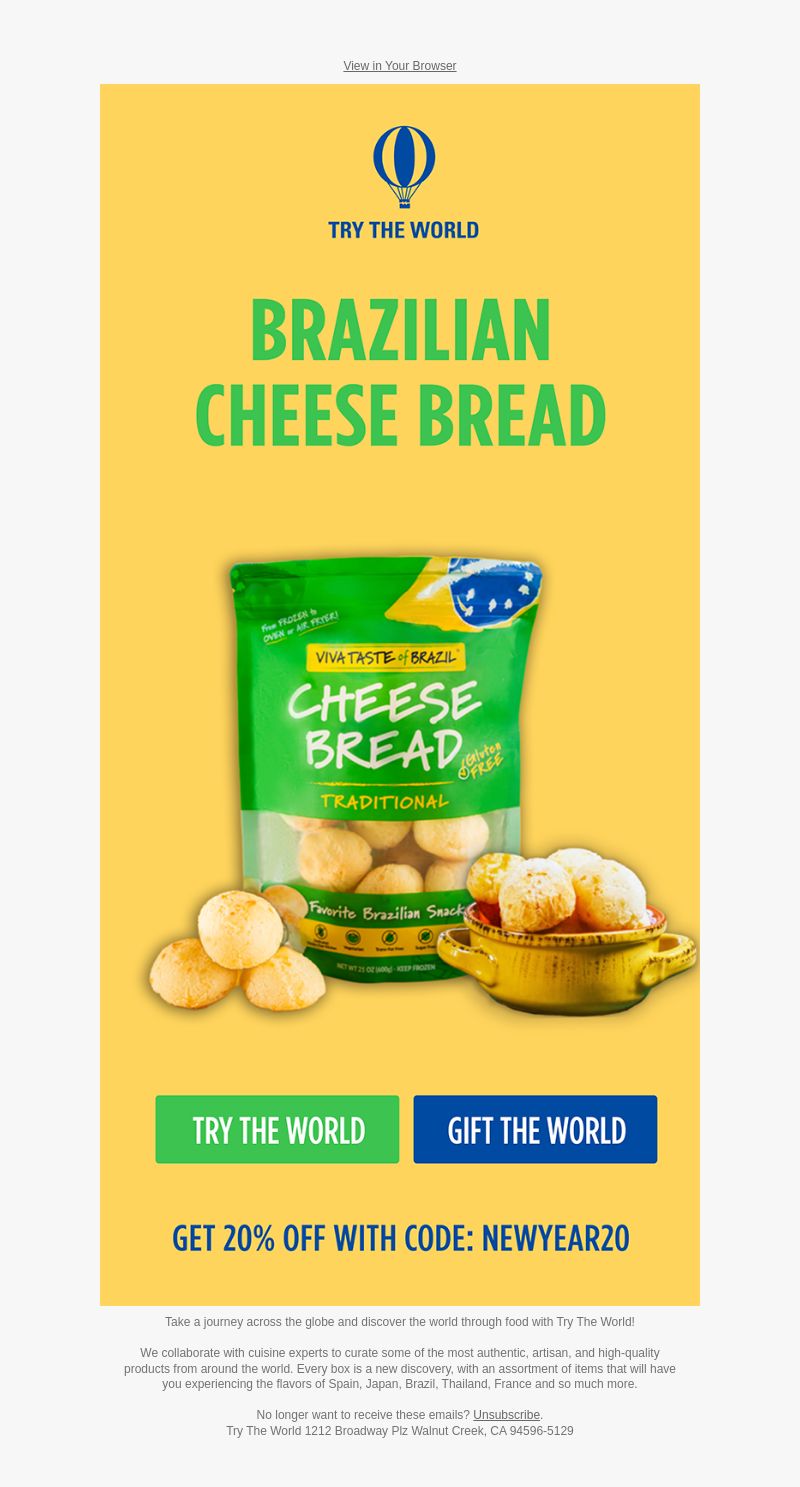
Task: Tap the green Try The World button
Action: 277,1129
